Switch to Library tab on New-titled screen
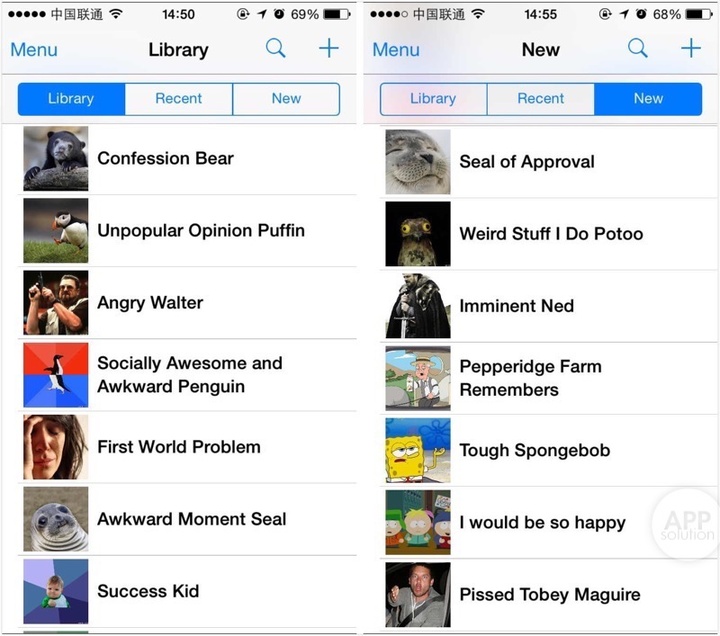This screenshot has height=636, width=720. click(433, 98)
